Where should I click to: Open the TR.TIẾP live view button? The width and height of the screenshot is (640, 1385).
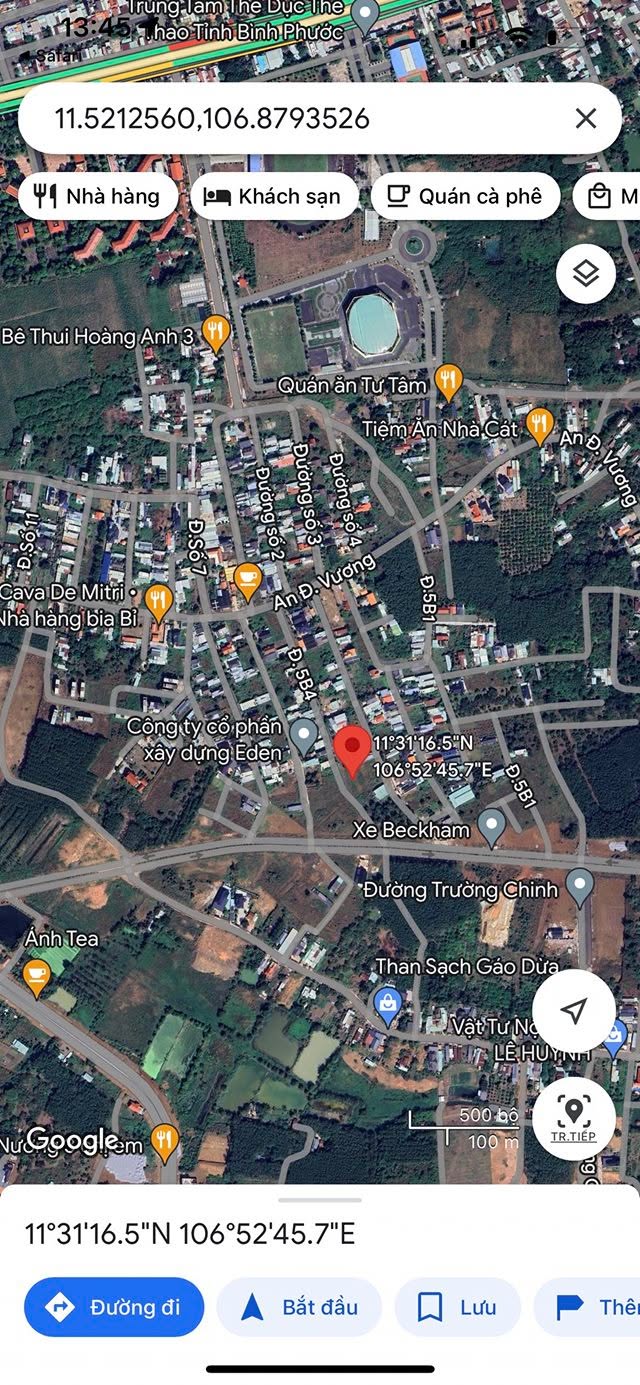573,1117
